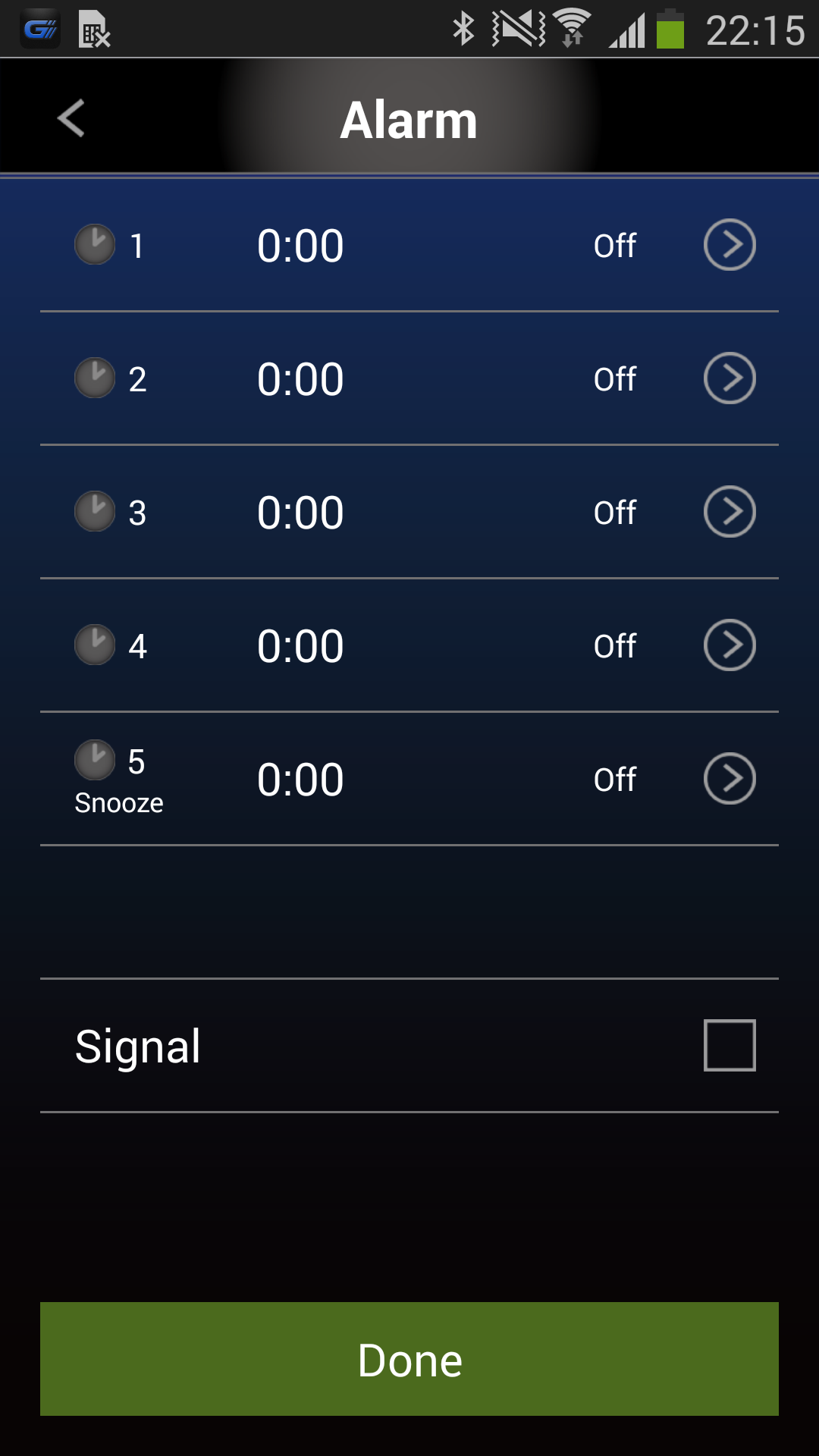Open settings arrow for alarm 3
The width and height of the screenshot is (819, 1456).
730,512
